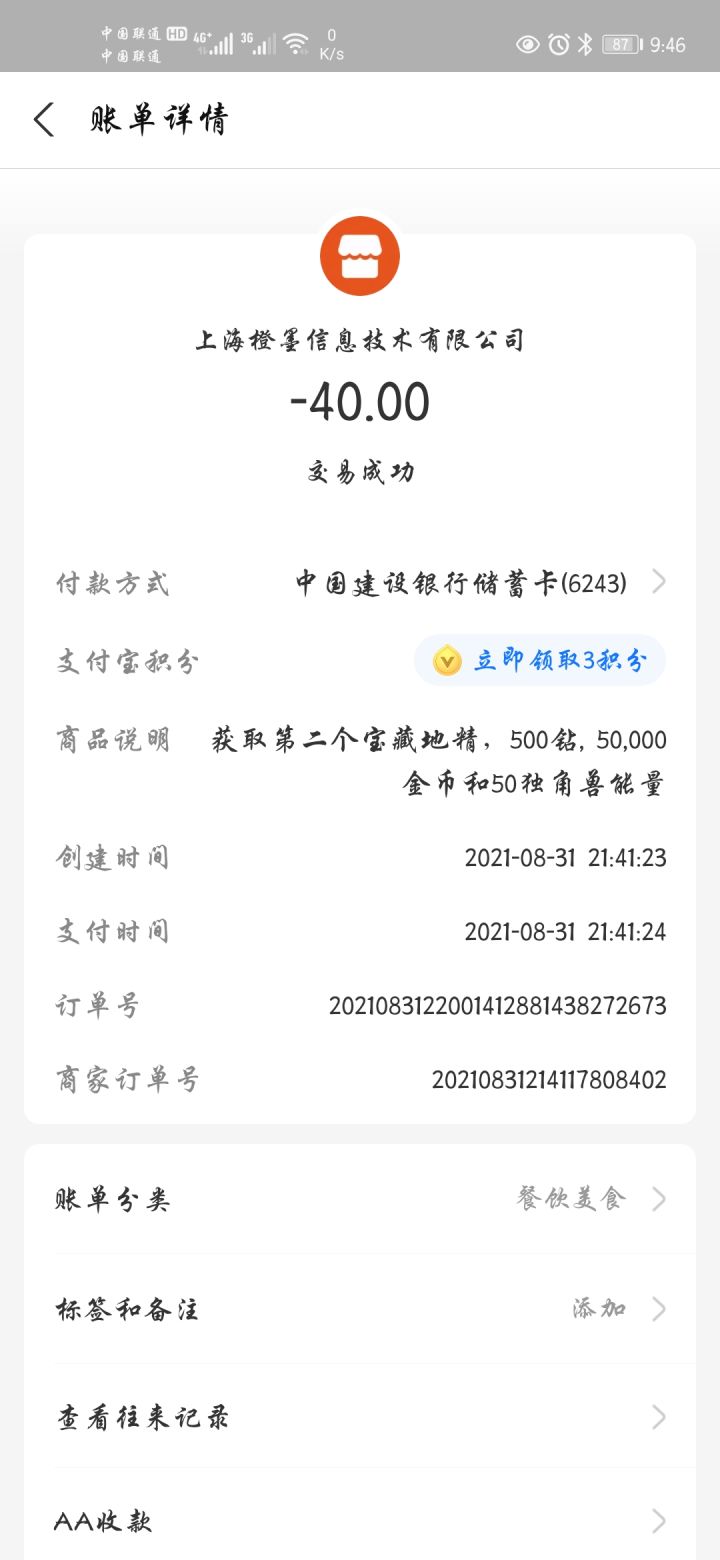Open 付款方式 bank card details
The width and height of the screenshot is (720, 1560).
tap(360, 582)
